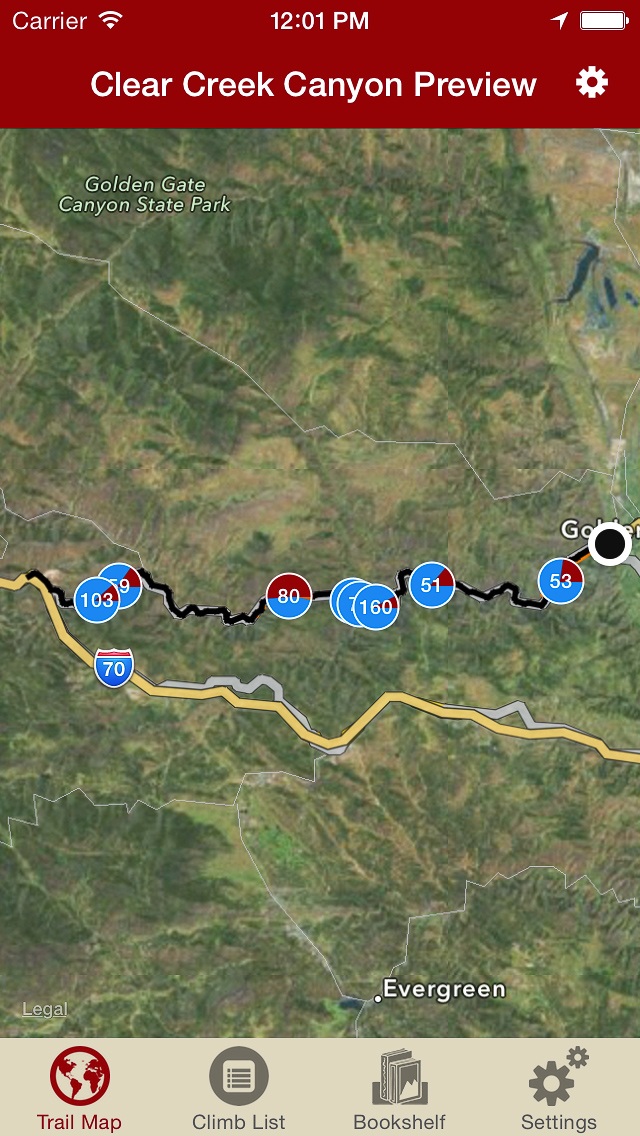Tap the cluster marker labeled 160
Viewport: 640px width, 1136px height.
(x=378, y=607)
